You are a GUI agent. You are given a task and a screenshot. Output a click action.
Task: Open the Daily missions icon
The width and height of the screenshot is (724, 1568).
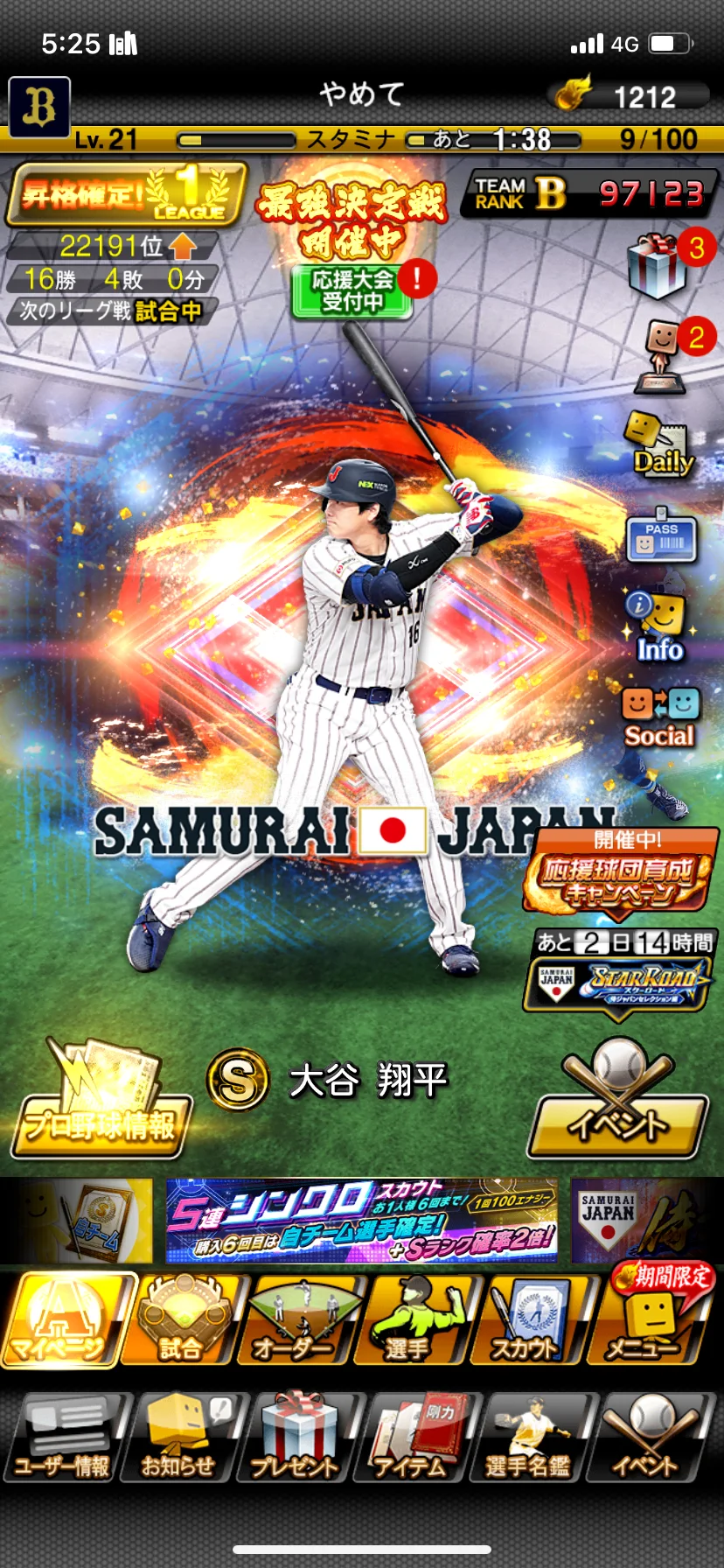tap(661, 444)
